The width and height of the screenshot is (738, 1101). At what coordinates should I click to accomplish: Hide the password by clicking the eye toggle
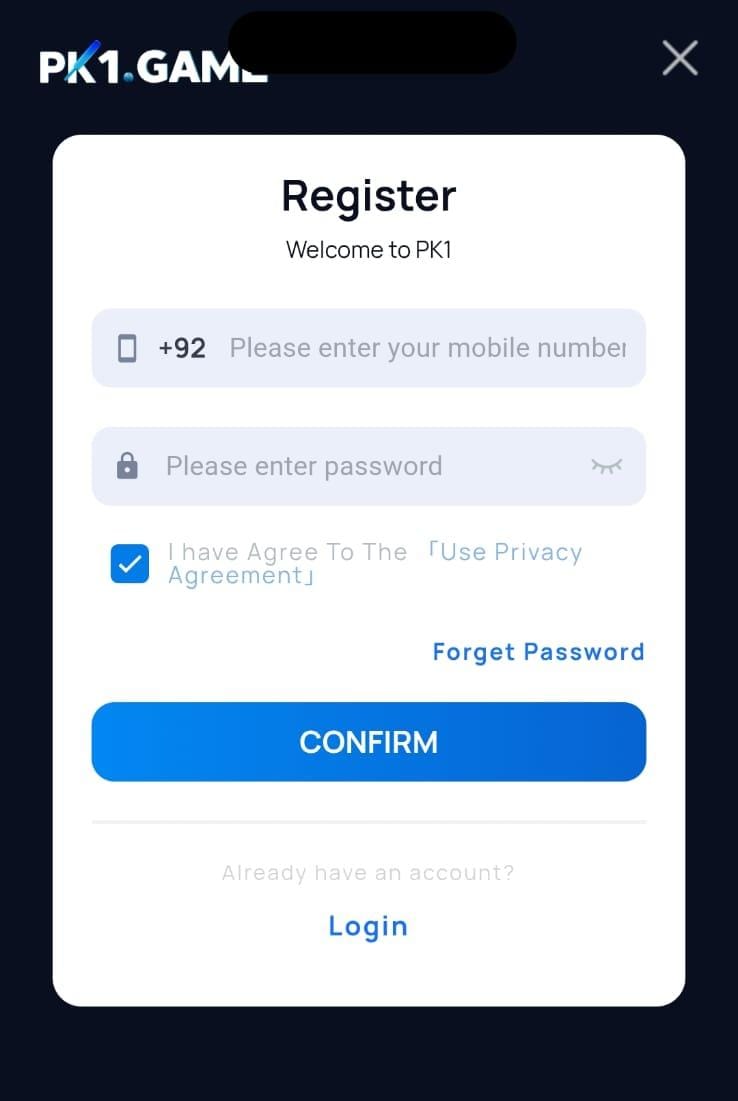pos(605,465)
